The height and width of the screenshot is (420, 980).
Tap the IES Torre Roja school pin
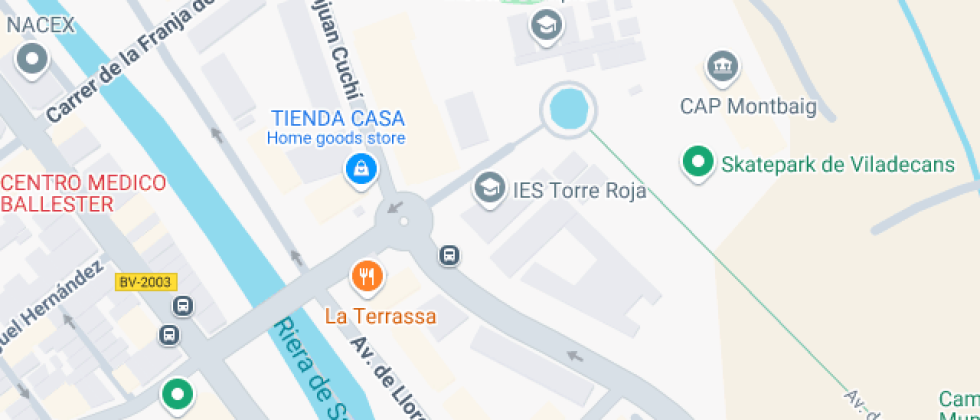click(489, 189)
